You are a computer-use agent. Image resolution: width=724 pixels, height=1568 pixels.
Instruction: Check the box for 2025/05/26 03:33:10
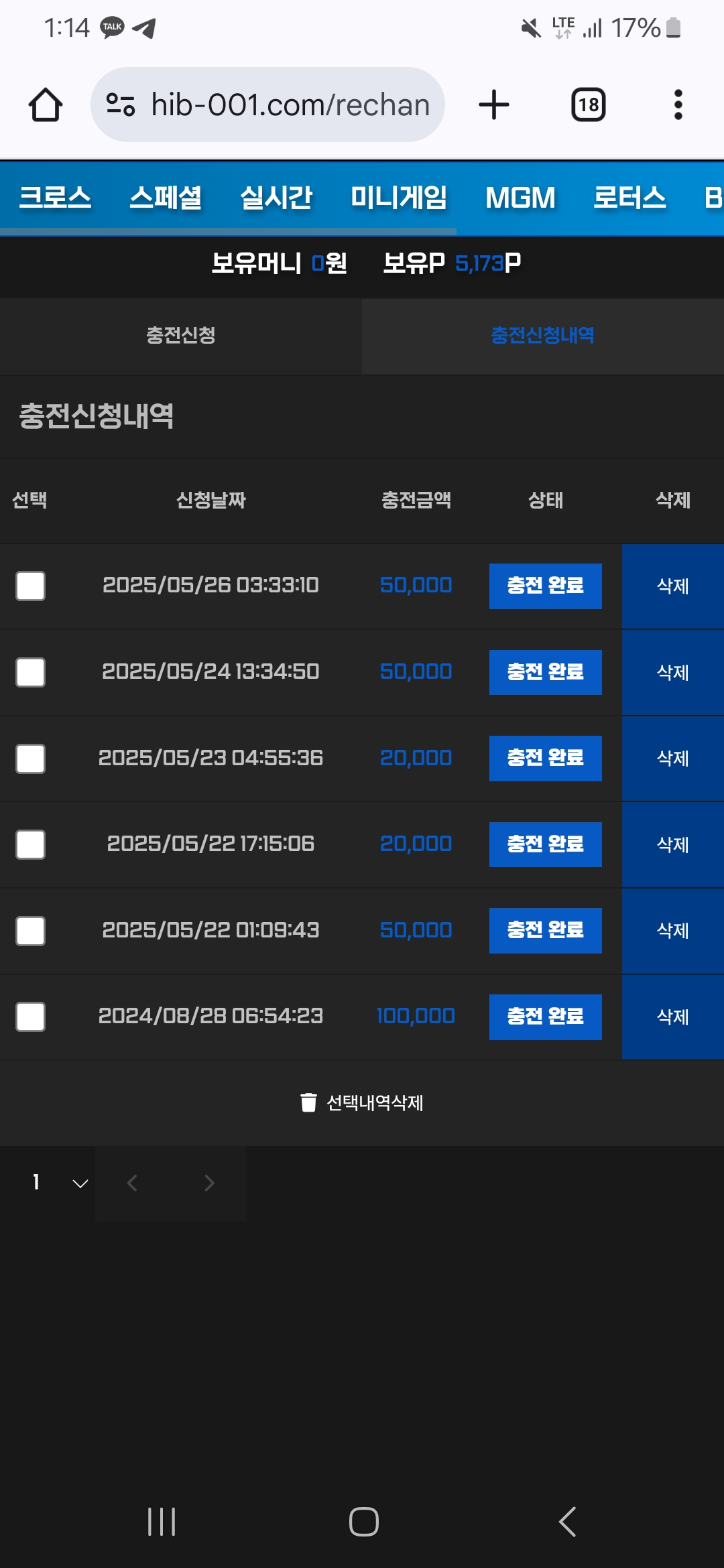pyautogui.click(x=30, y=586)
